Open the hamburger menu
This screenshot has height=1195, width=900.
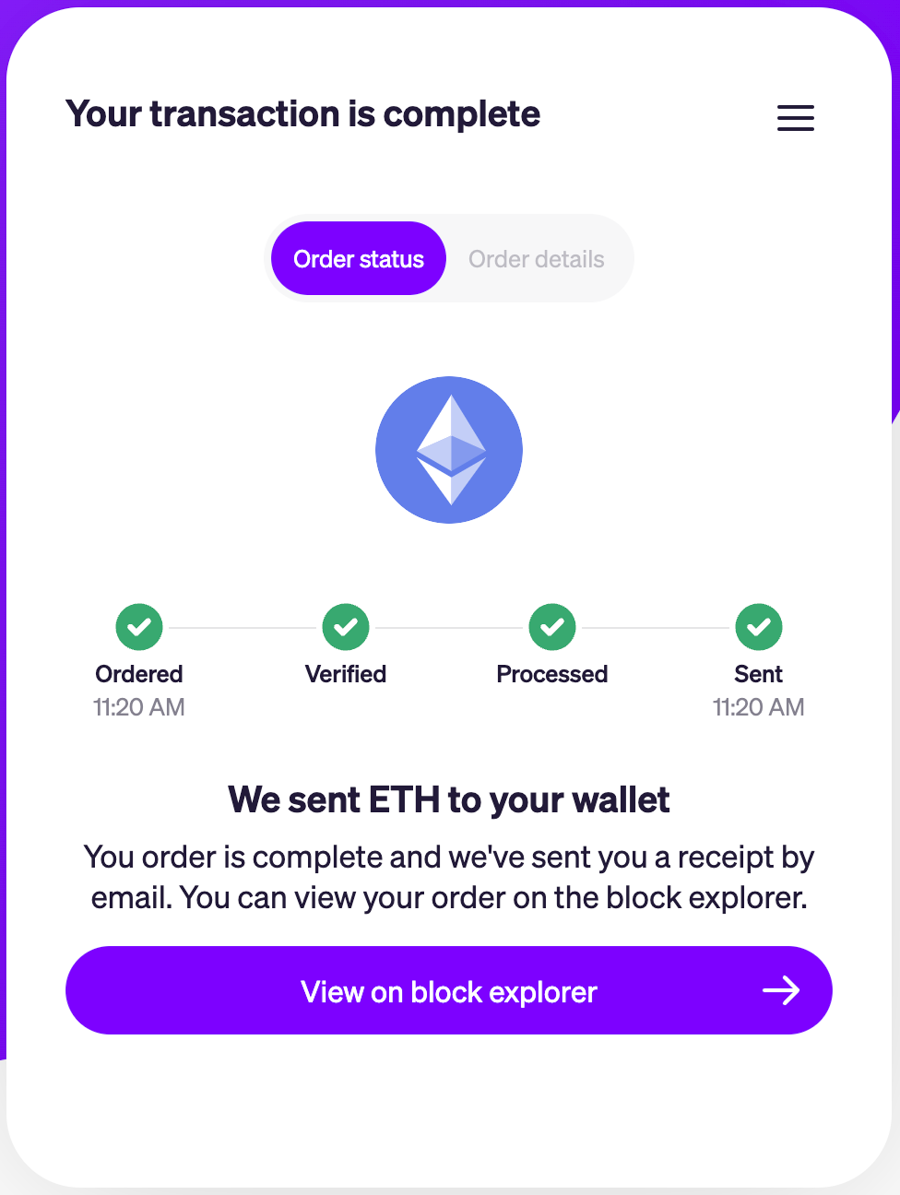(x=795, y=118)
